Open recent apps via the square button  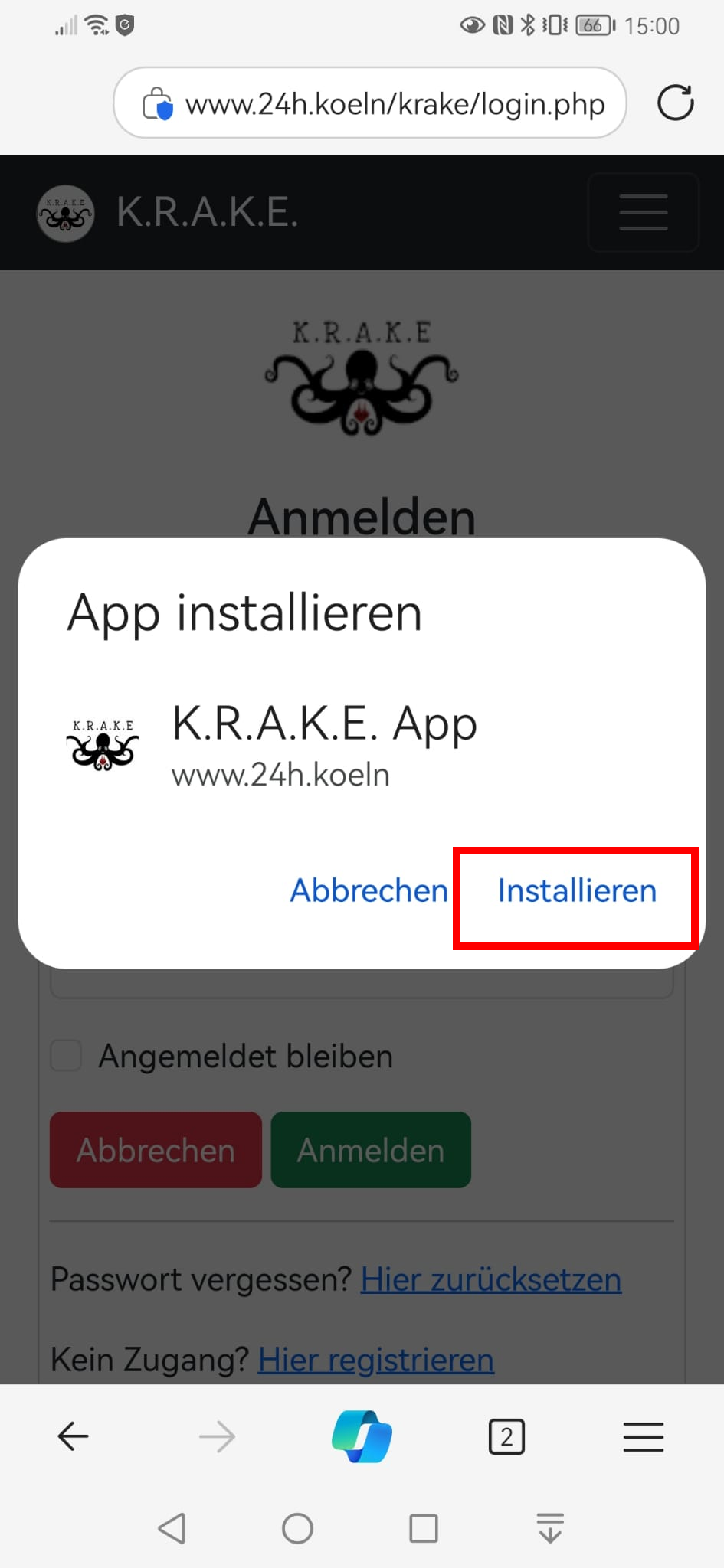[424, 1529]
